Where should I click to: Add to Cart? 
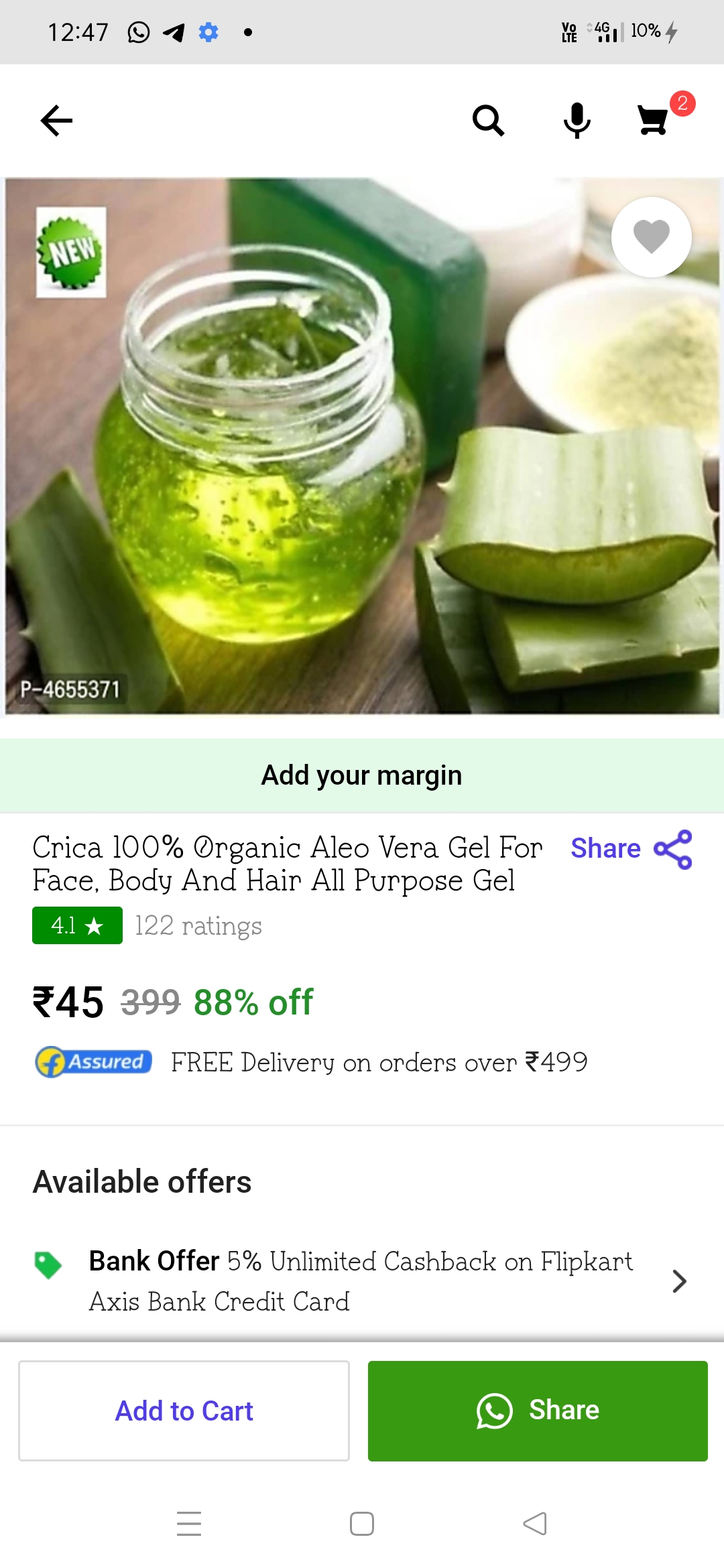184,1411
